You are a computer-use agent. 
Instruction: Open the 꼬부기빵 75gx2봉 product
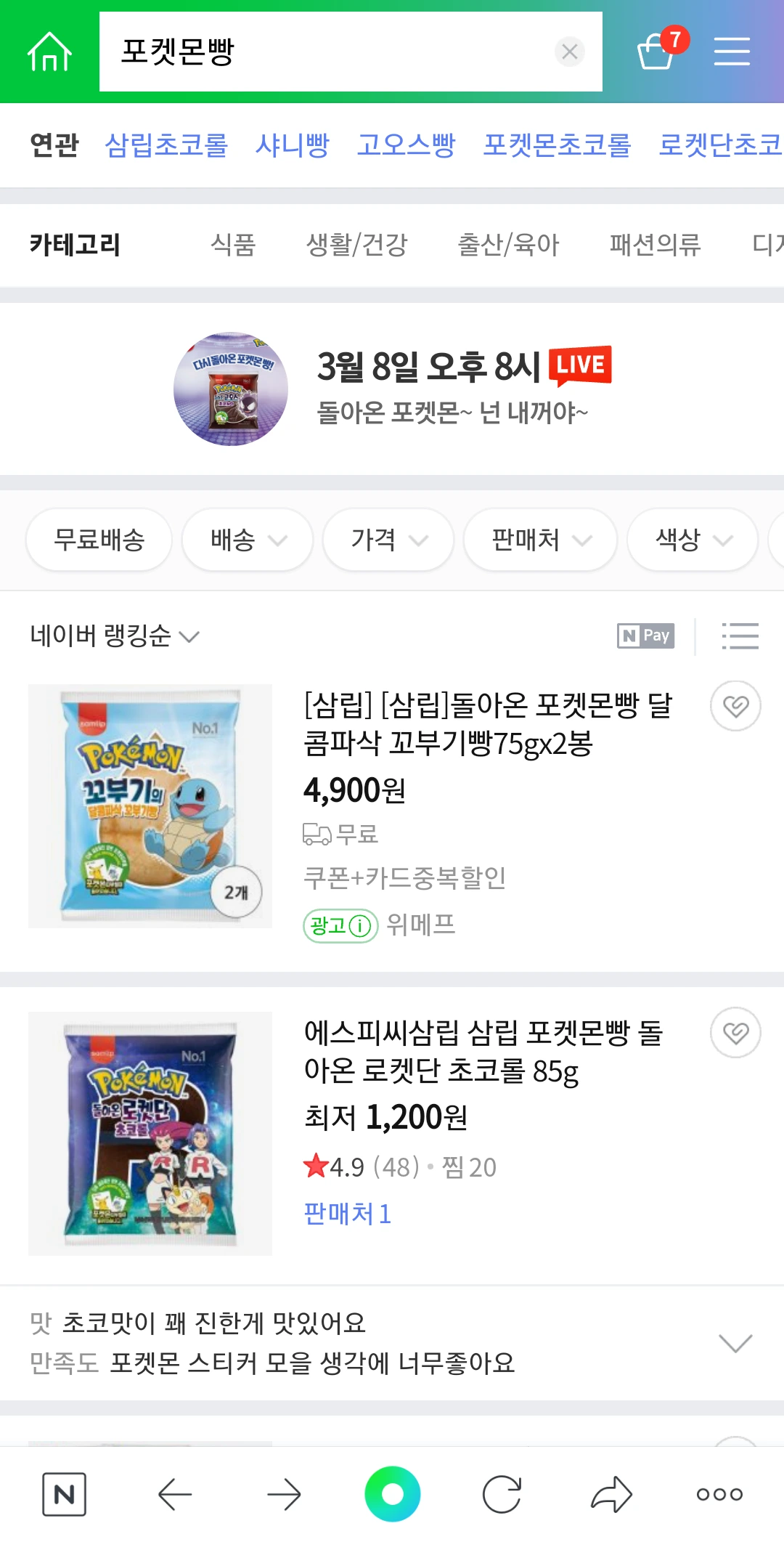(x=488, y=724)
